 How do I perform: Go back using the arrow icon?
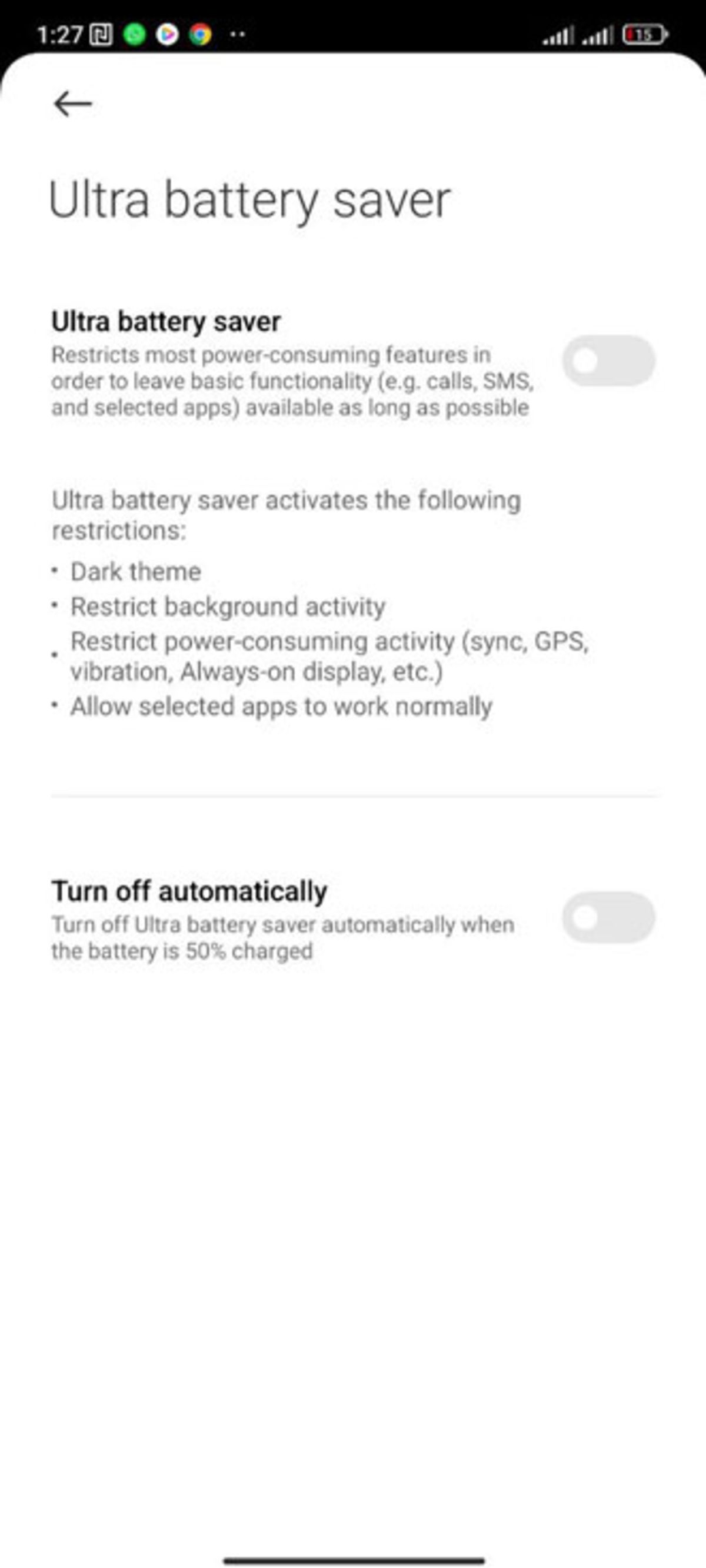coord(72,104)
